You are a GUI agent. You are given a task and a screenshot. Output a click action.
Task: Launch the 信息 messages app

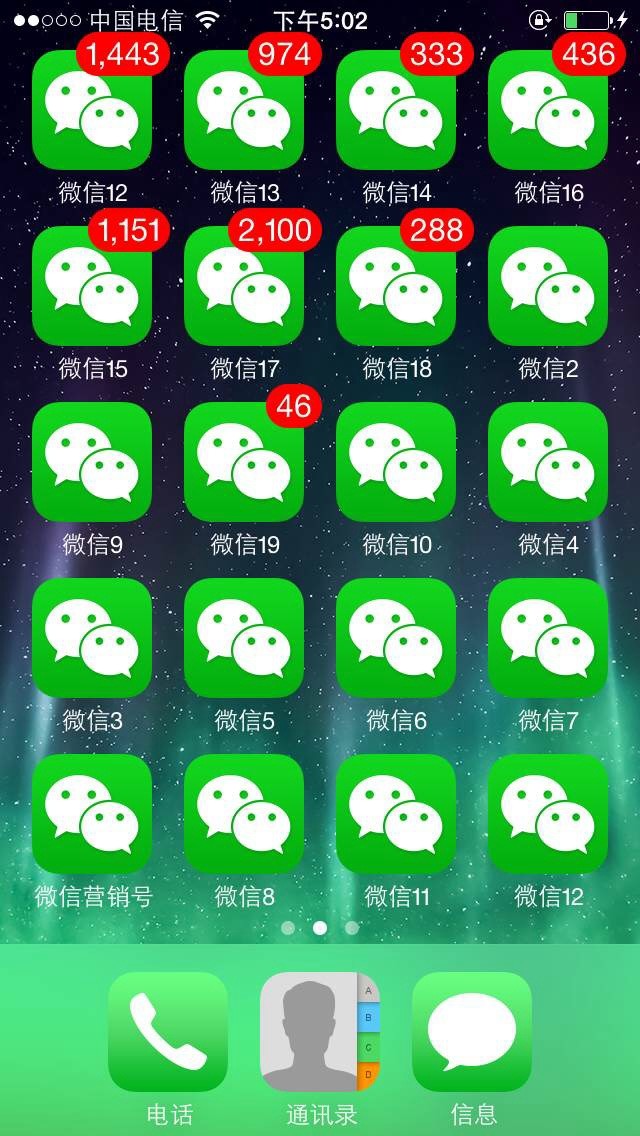[472, 1031]
